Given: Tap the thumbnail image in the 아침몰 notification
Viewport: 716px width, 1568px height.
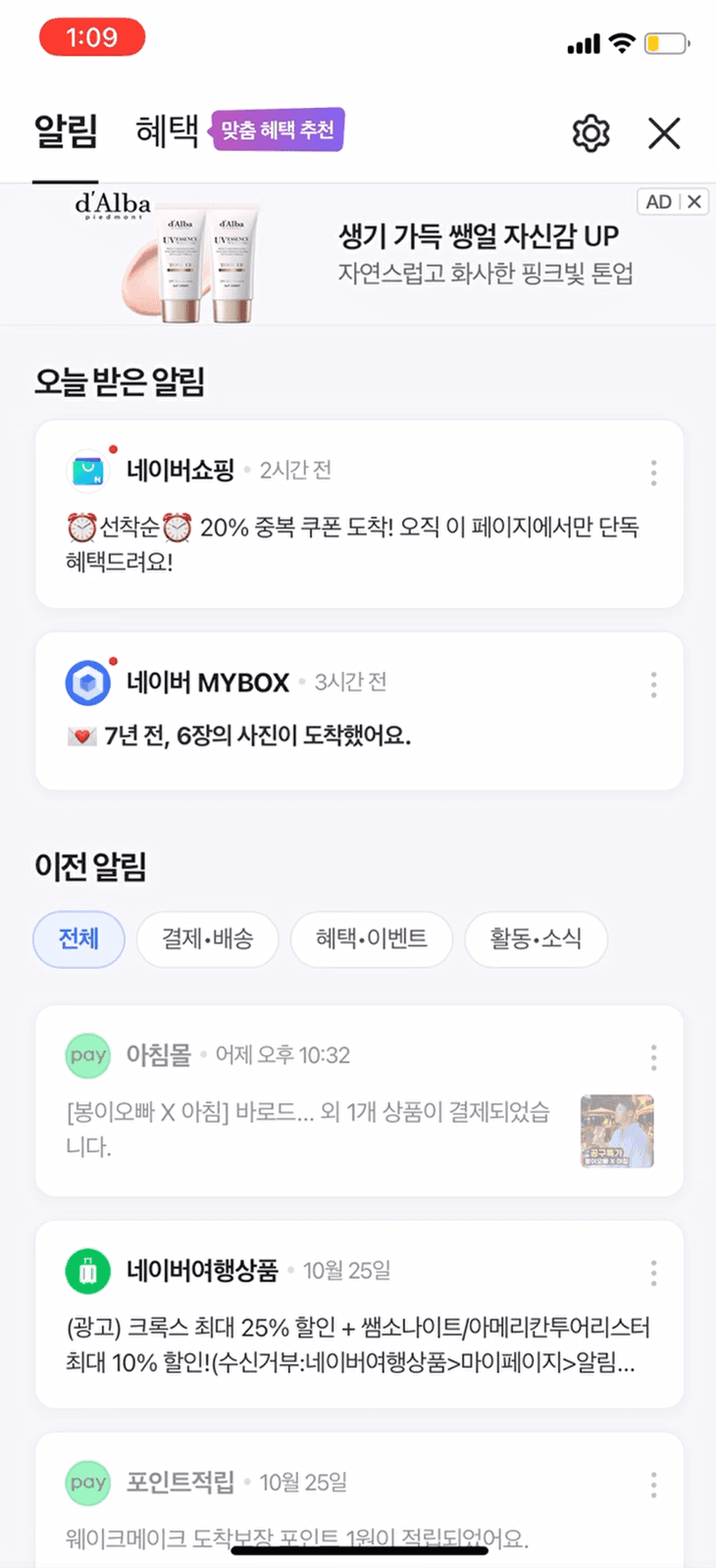Looking at the screenshot, I should 619,1131.
